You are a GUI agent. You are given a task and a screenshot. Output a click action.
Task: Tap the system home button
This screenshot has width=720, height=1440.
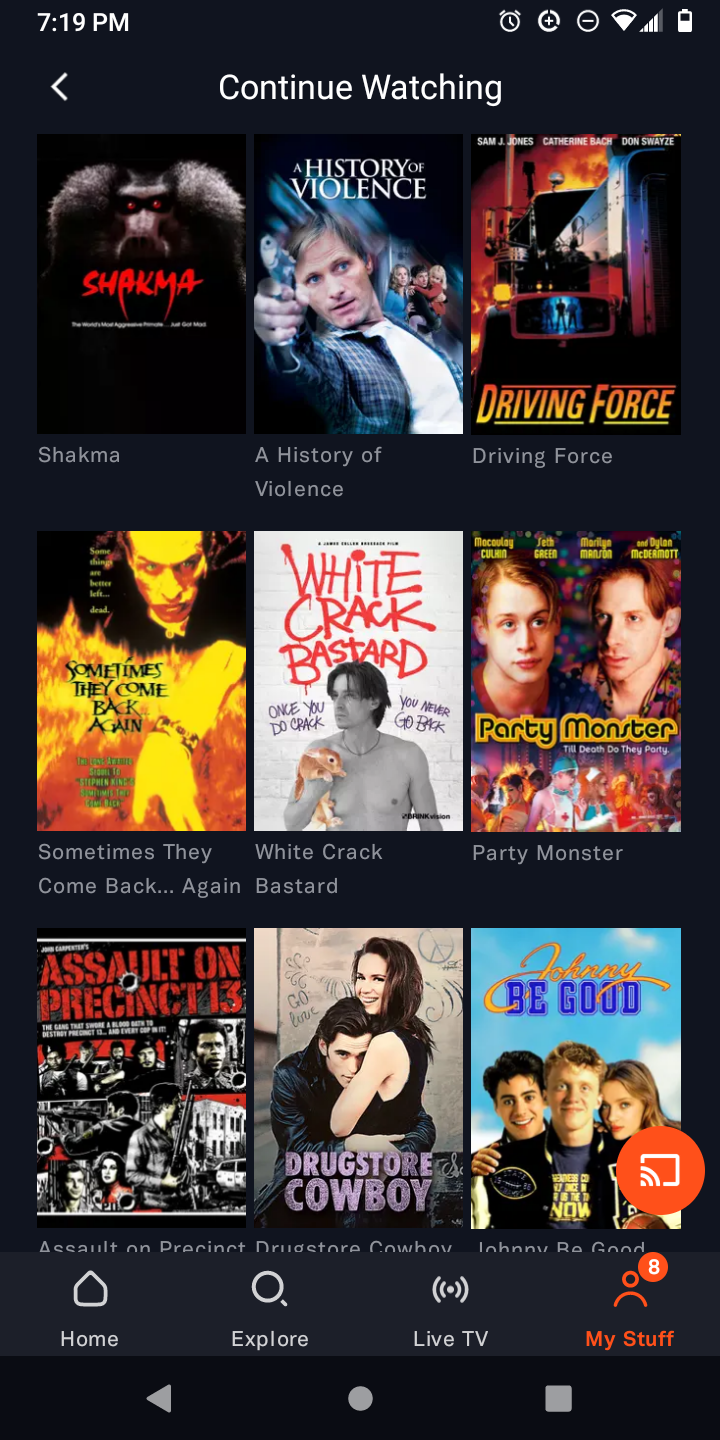click(360, 1398)
